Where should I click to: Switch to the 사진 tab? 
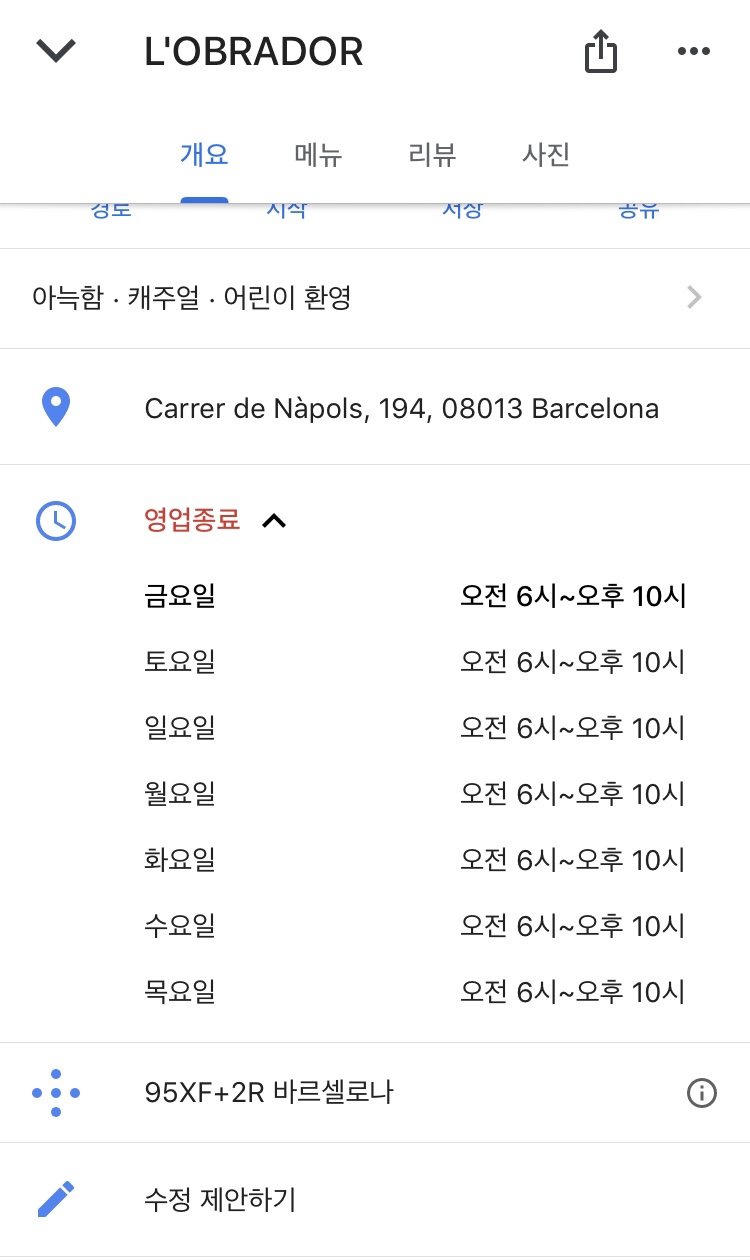coord(546,155)
